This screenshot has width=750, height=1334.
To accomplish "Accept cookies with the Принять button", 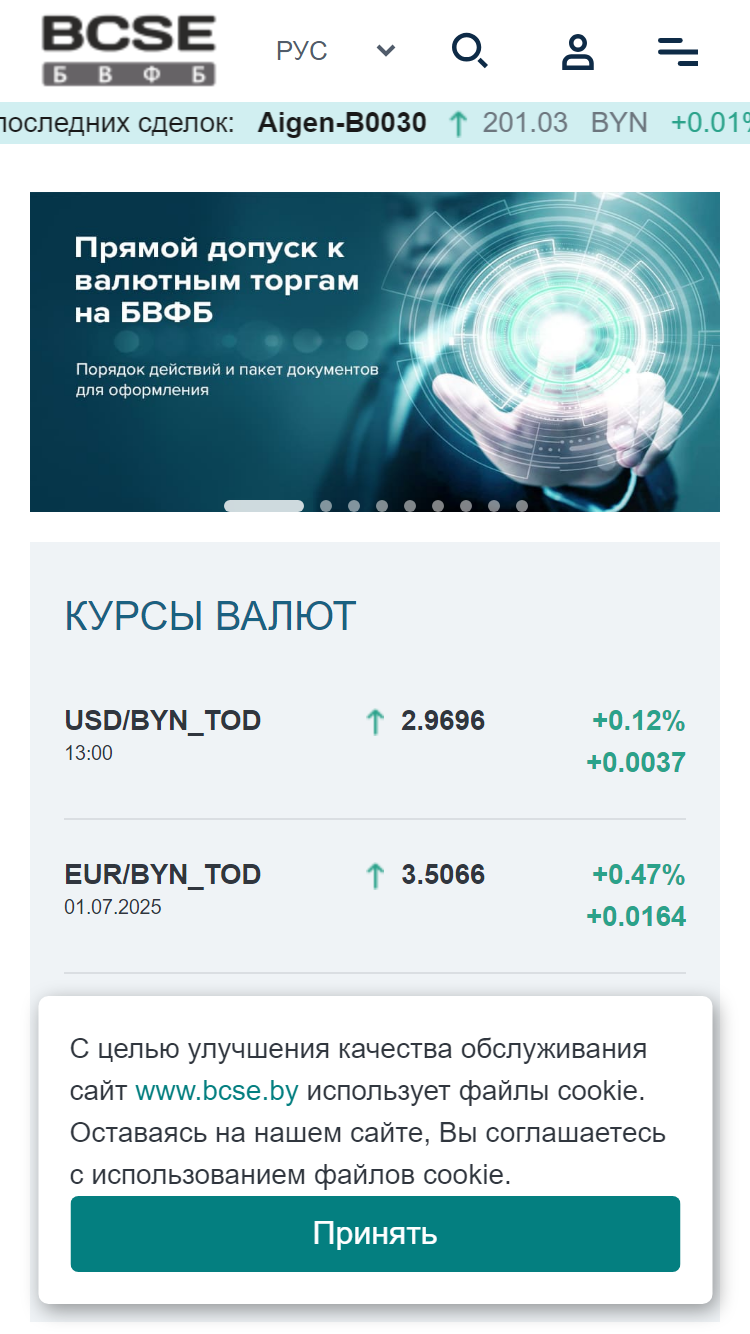I will (375, 1234).
